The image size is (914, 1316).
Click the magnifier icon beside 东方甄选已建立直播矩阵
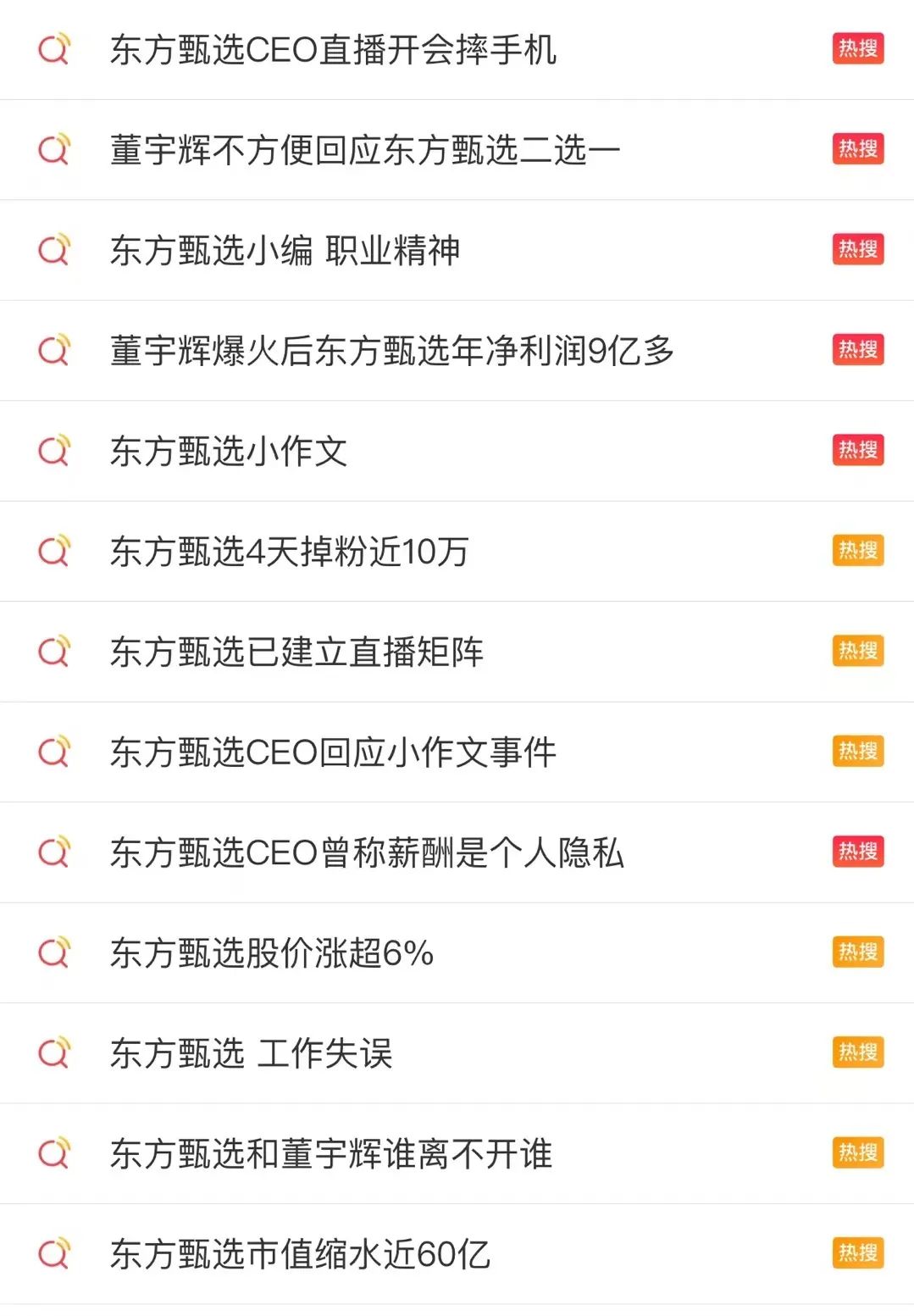(55, 652)
